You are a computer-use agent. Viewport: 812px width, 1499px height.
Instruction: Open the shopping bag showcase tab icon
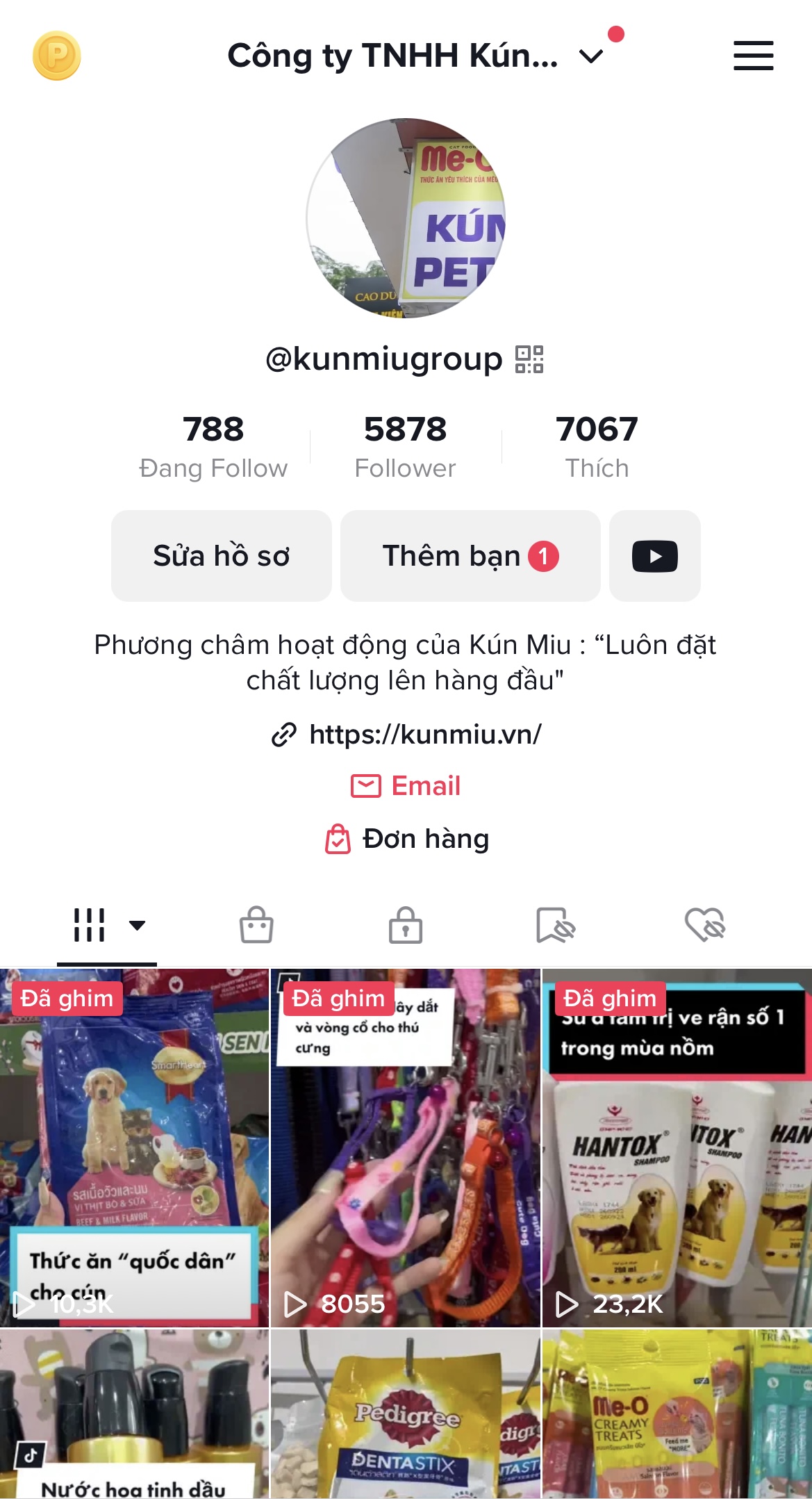tap(255, 924)
